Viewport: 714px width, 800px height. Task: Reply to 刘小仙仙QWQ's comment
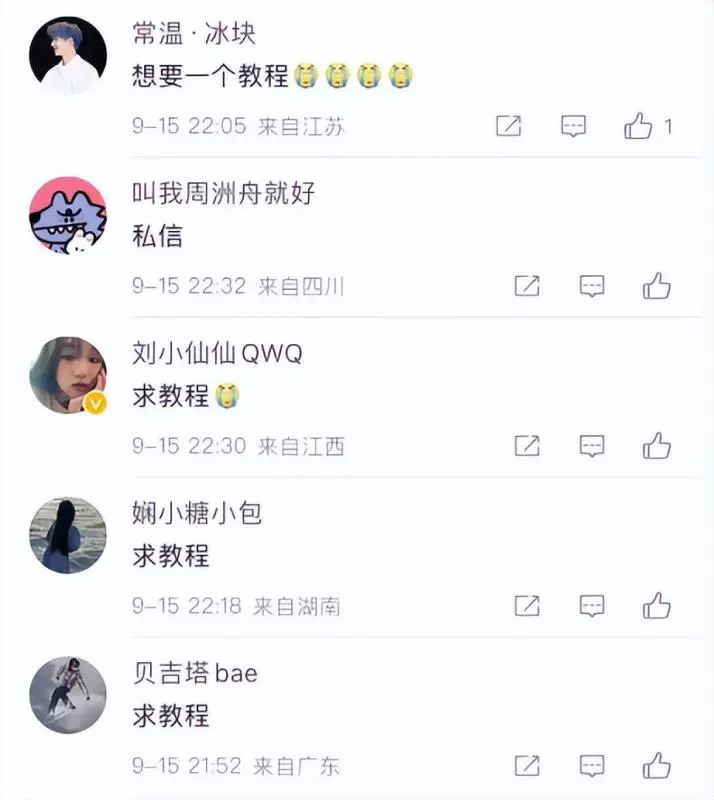pyautogui.click(x=592, y=446)
